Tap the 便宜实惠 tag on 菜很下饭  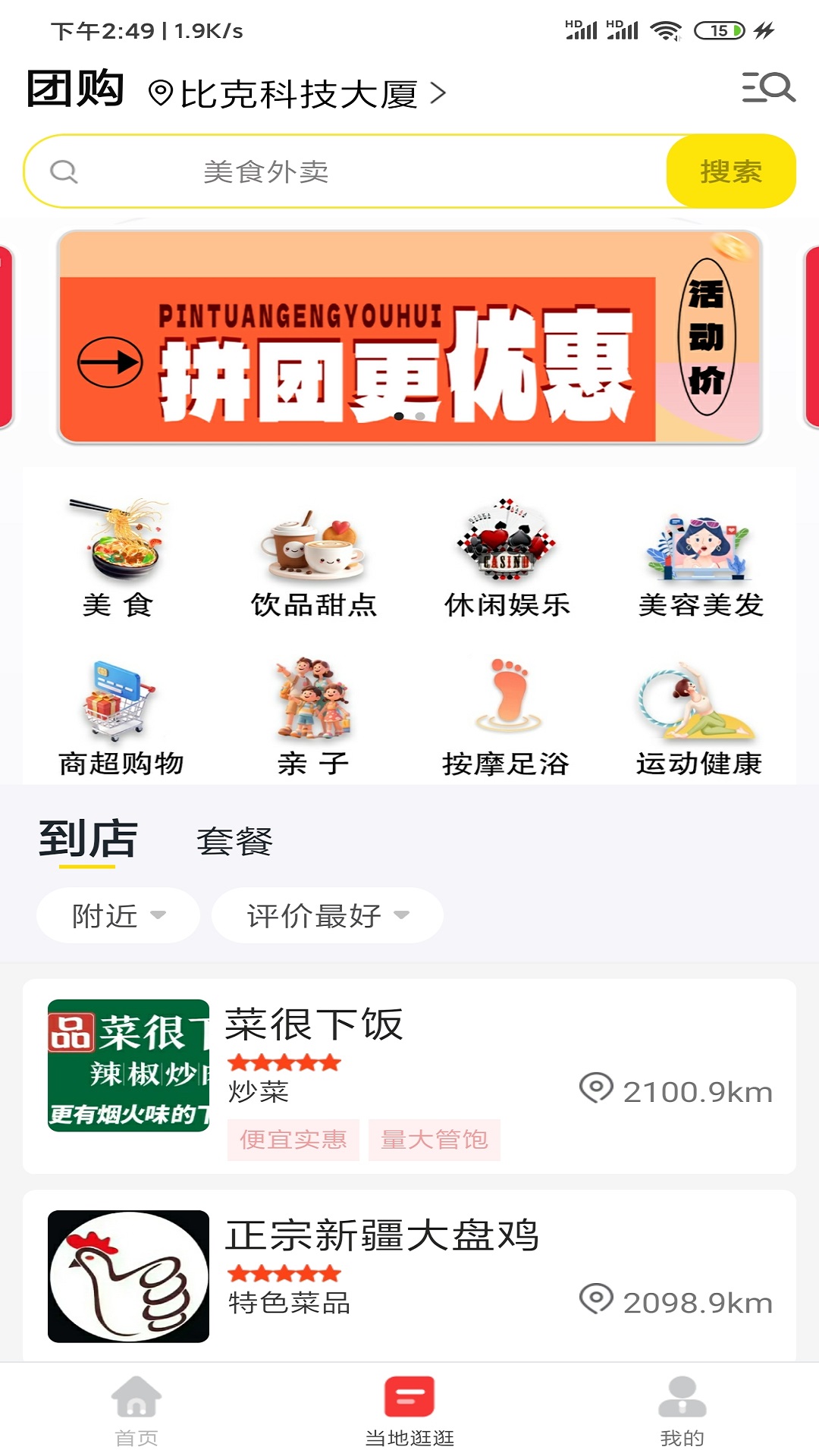pos(294,1140)
